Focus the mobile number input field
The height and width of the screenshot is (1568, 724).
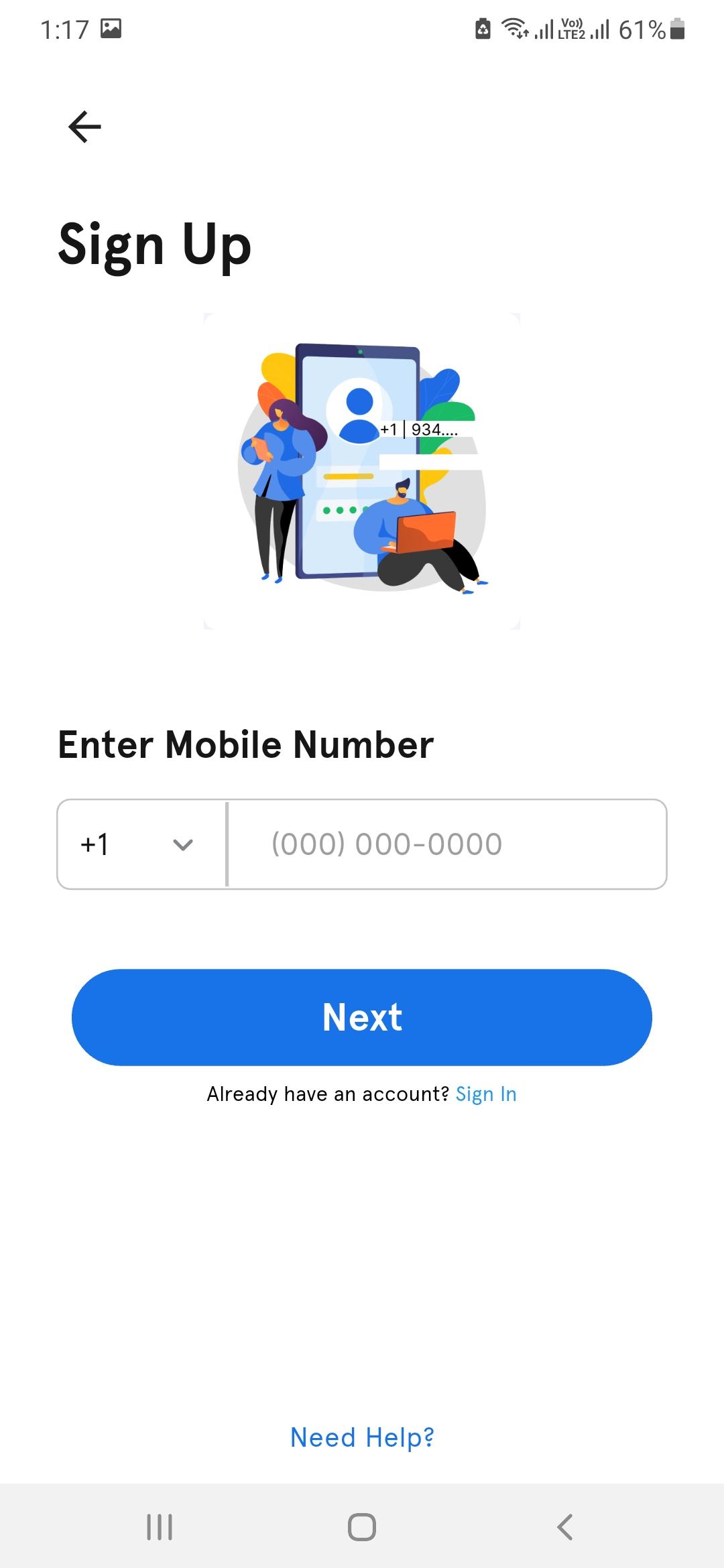click(446, 844)
